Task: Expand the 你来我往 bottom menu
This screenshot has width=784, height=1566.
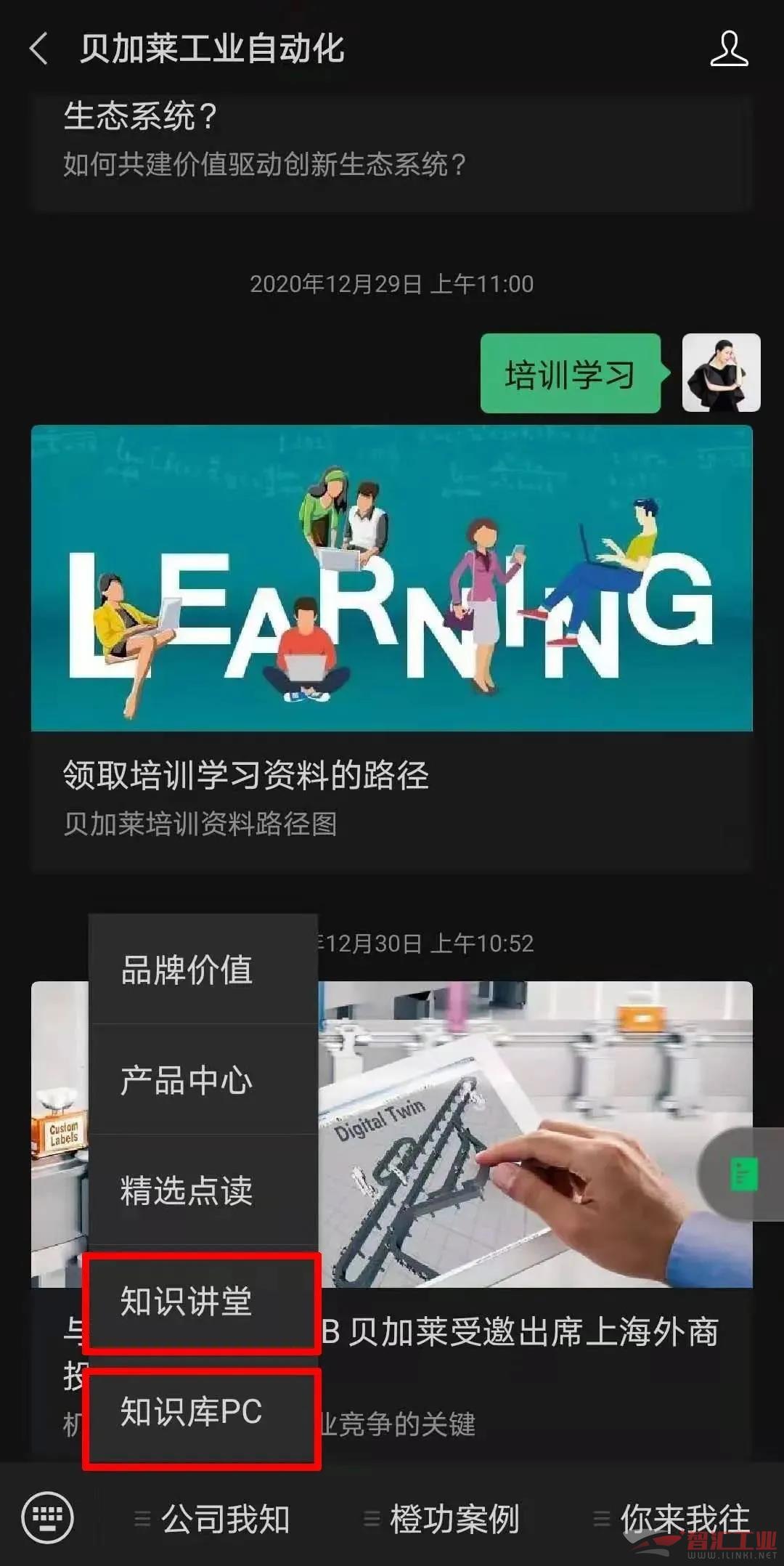Action: pos(675,1518)
